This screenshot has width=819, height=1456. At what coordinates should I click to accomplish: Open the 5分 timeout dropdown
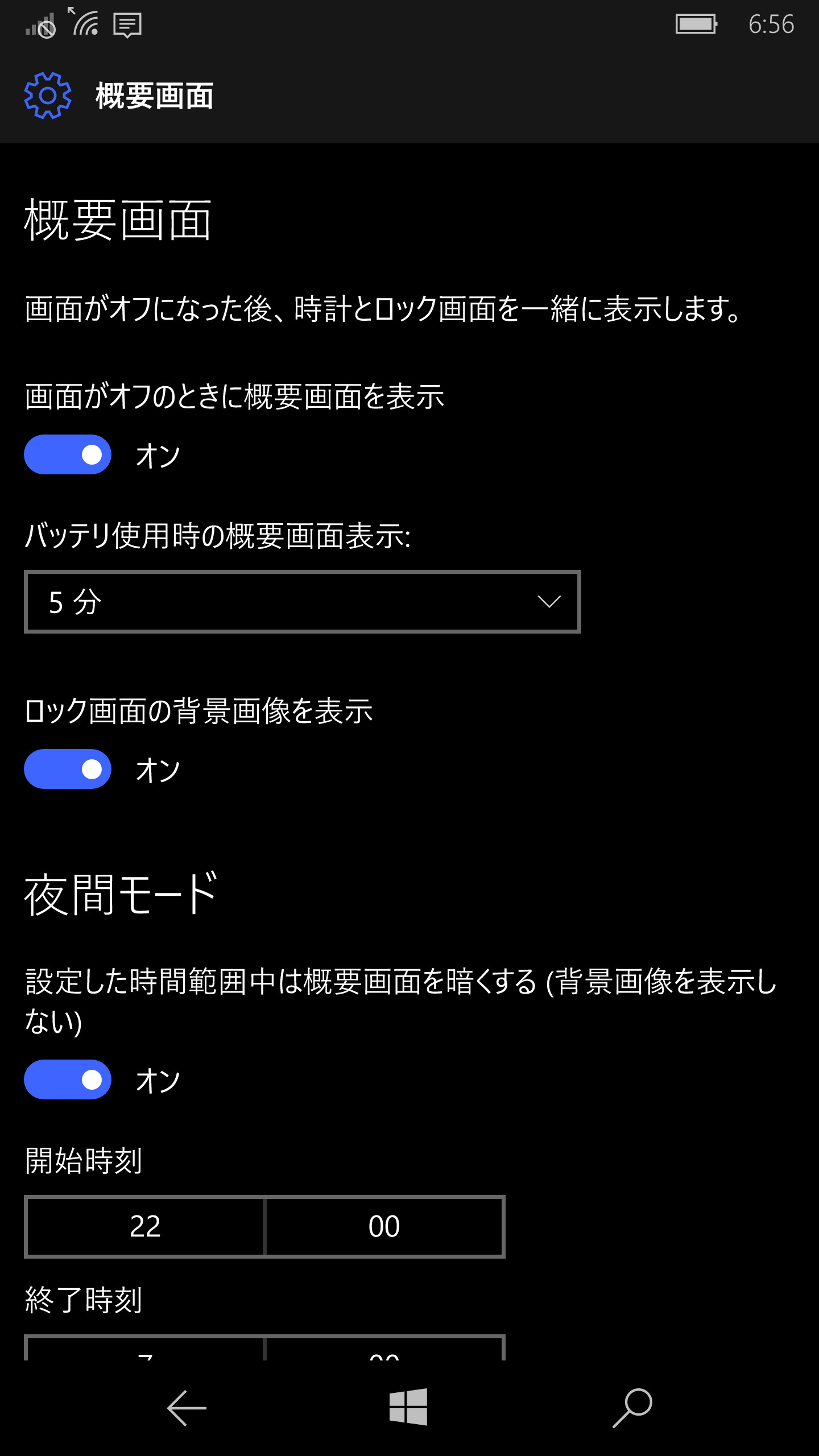tap(301, 601)
